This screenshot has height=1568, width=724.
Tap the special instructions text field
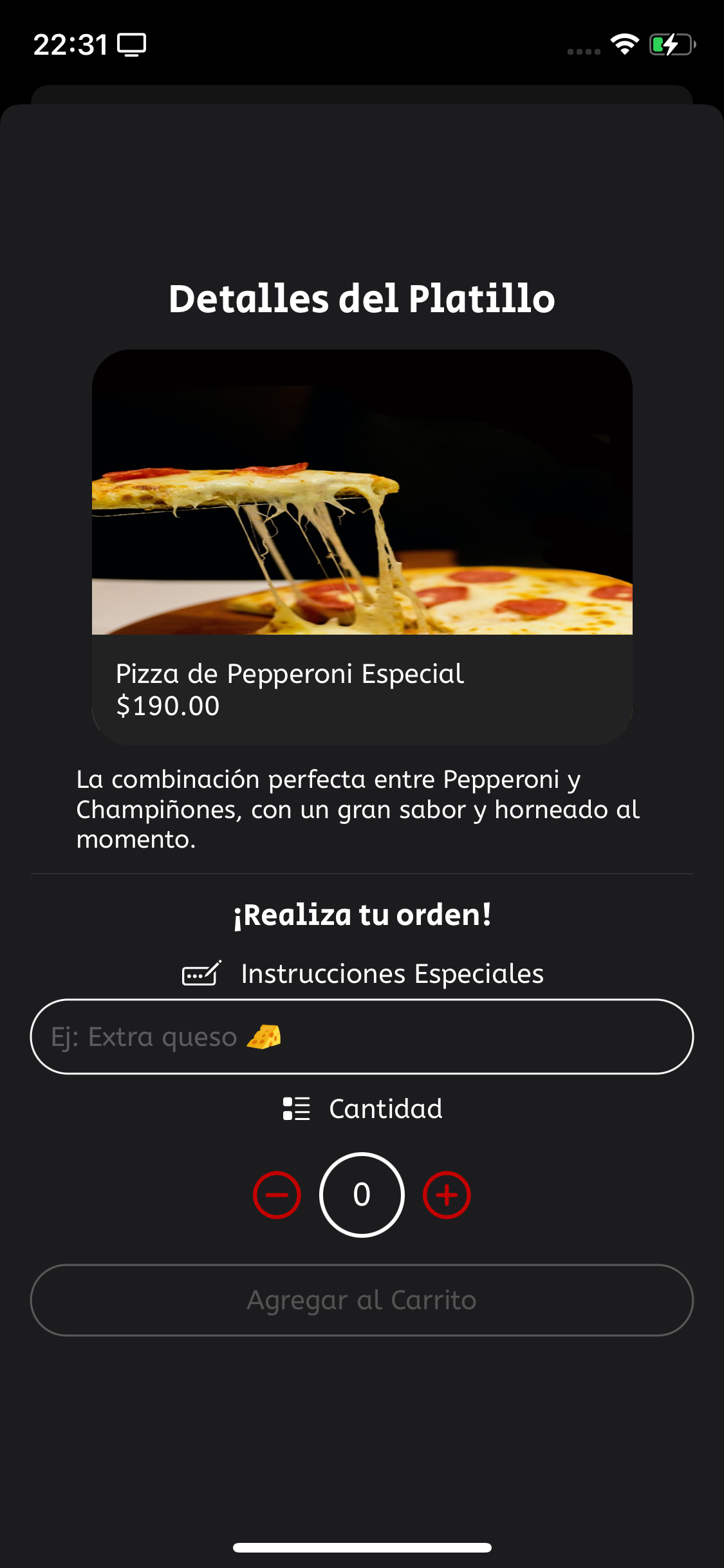[x=362, y=1036]
